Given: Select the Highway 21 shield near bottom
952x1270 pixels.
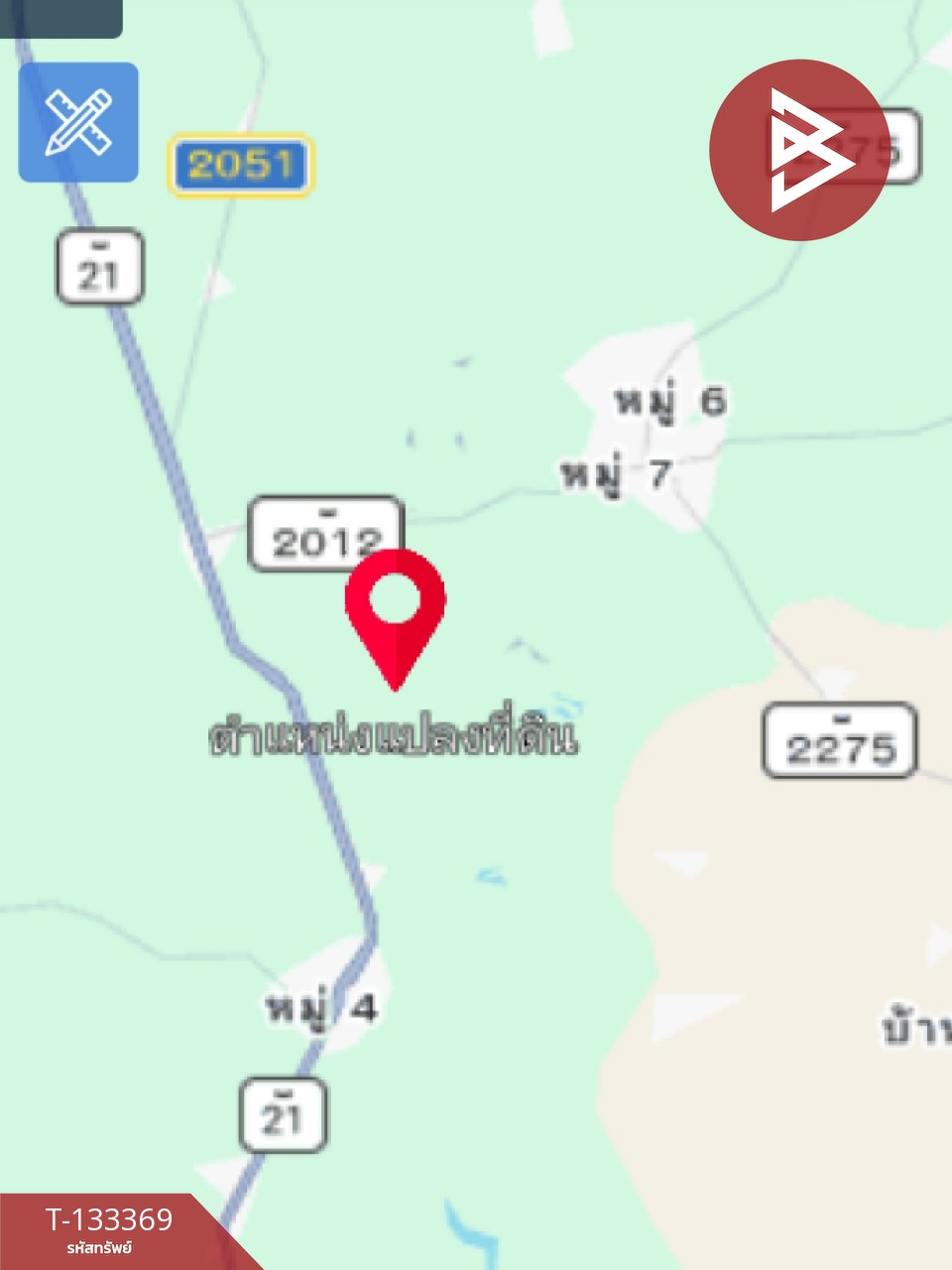Looking at the screenshot, I should (x=284, y=1113).
